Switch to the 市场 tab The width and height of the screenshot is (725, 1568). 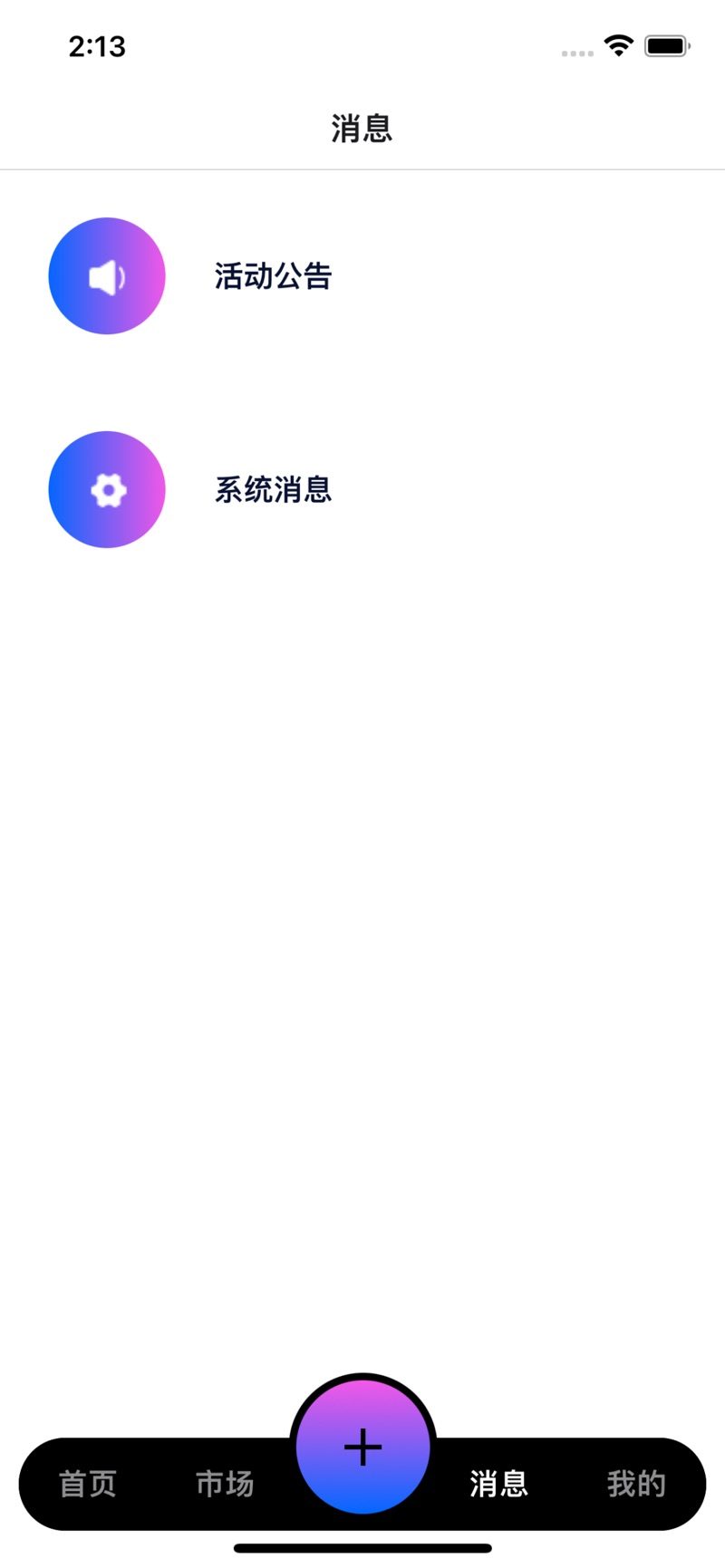224,1483
